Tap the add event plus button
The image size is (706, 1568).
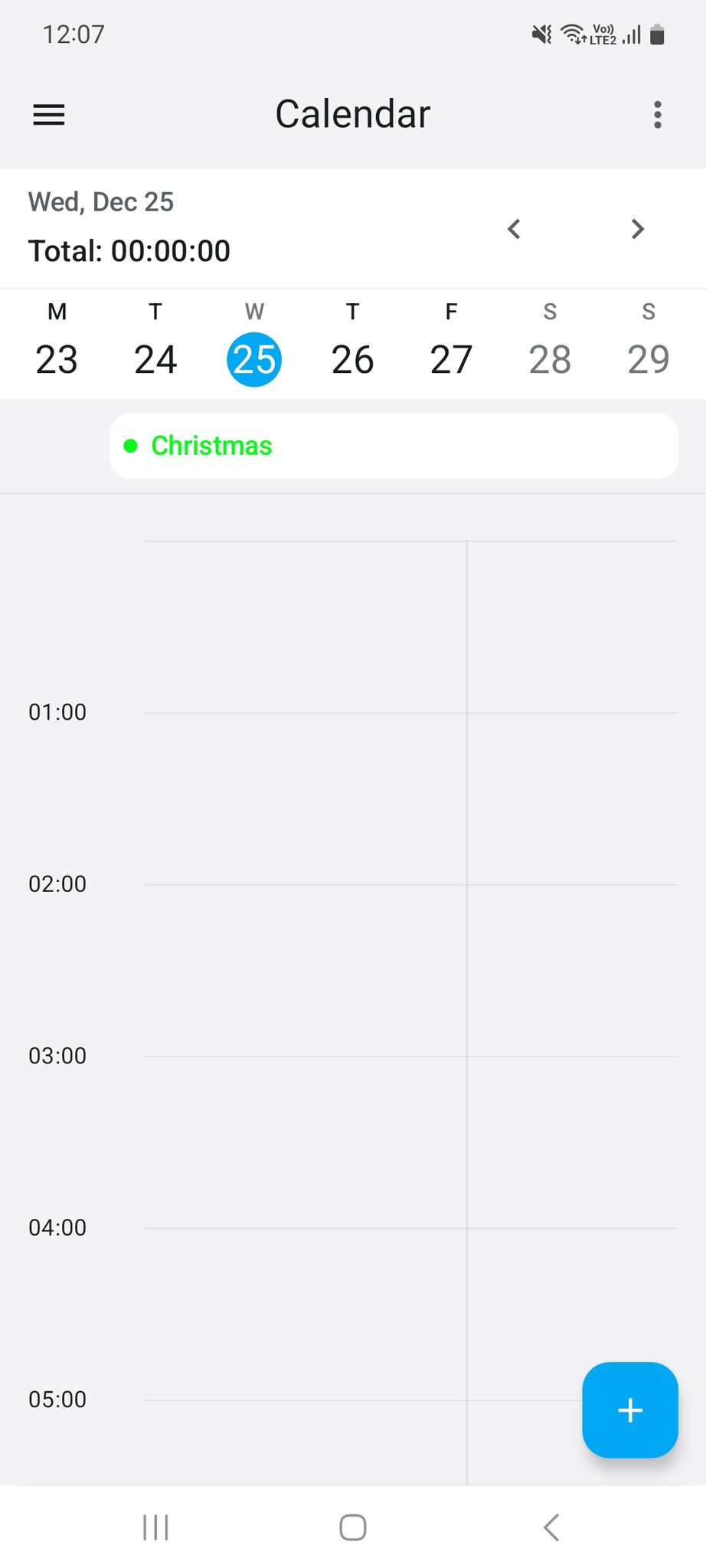629,1410
